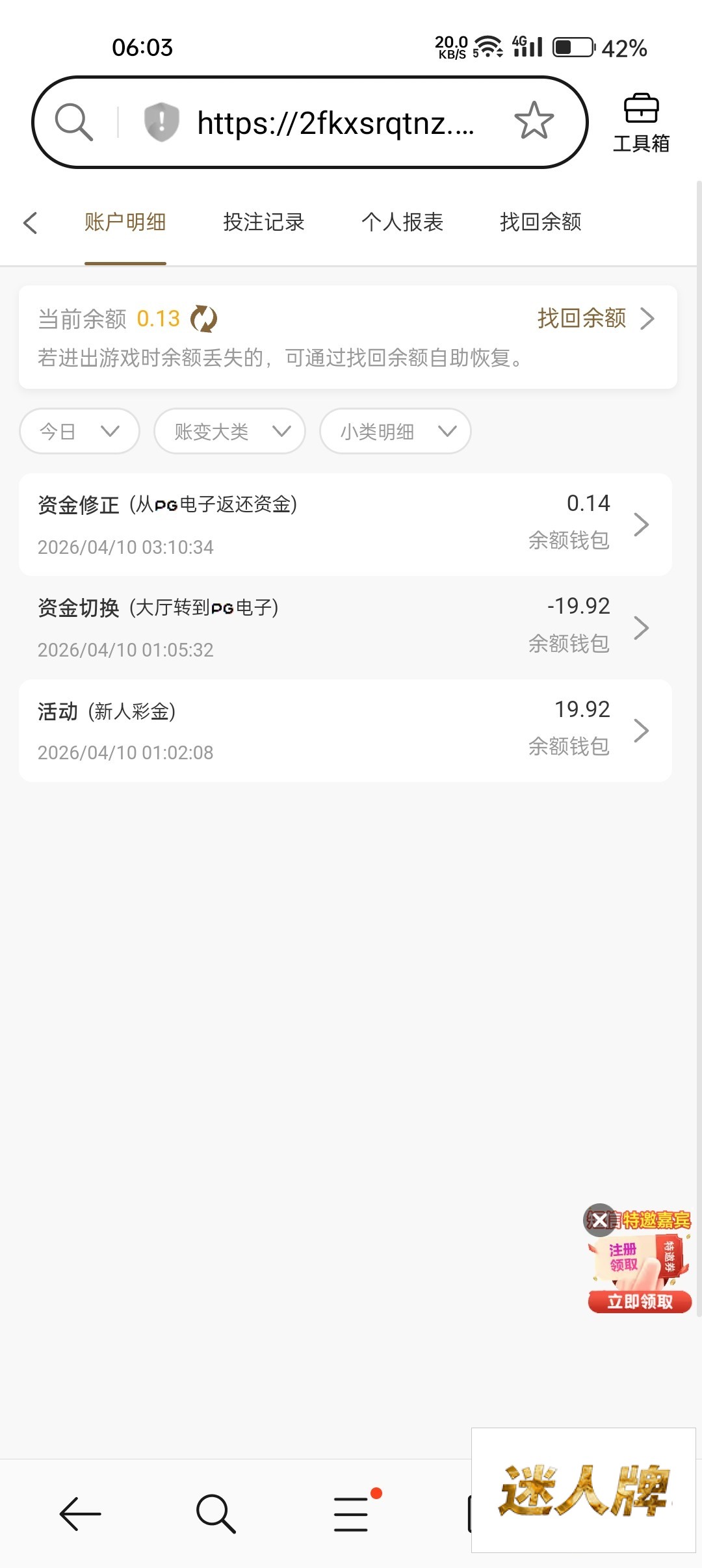Go back using the page's left chevron
The height and width of the screenshot is (1568, 702).
pos(31,222)
